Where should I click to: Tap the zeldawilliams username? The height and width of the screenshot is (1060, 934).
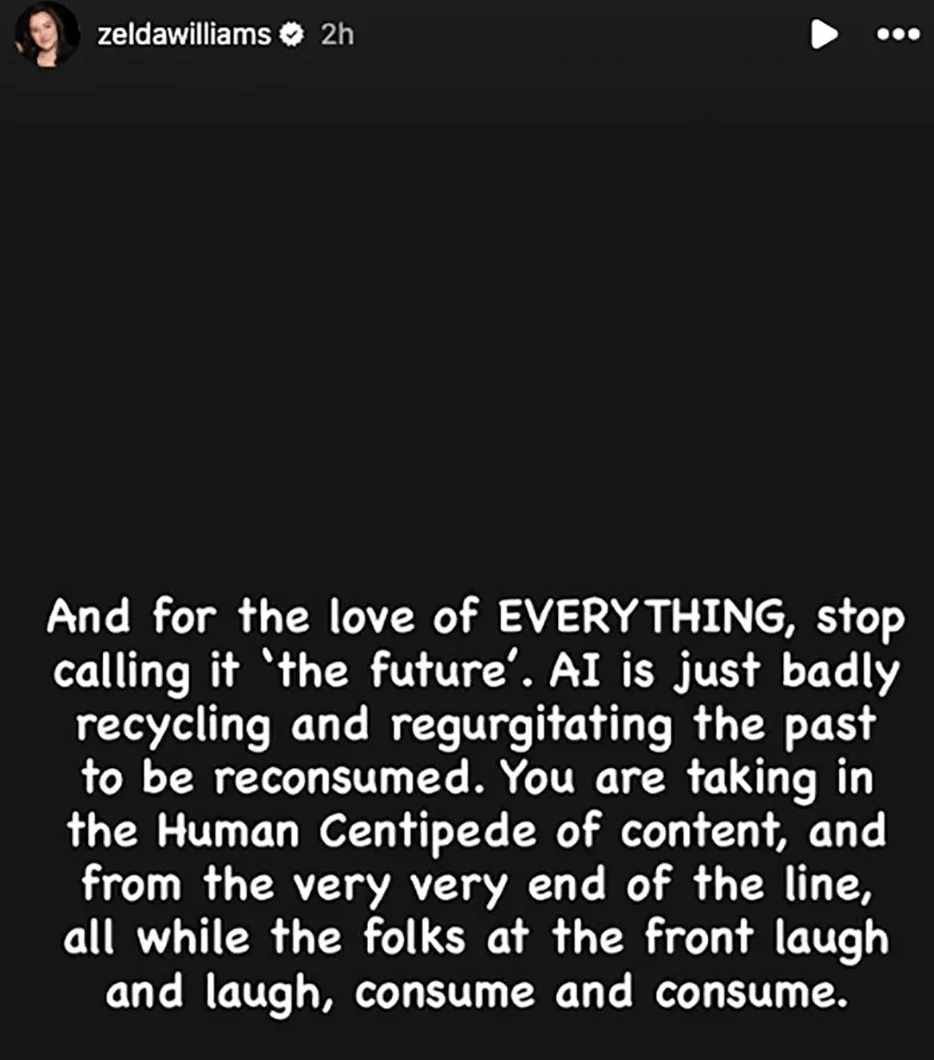click(184, 35)
